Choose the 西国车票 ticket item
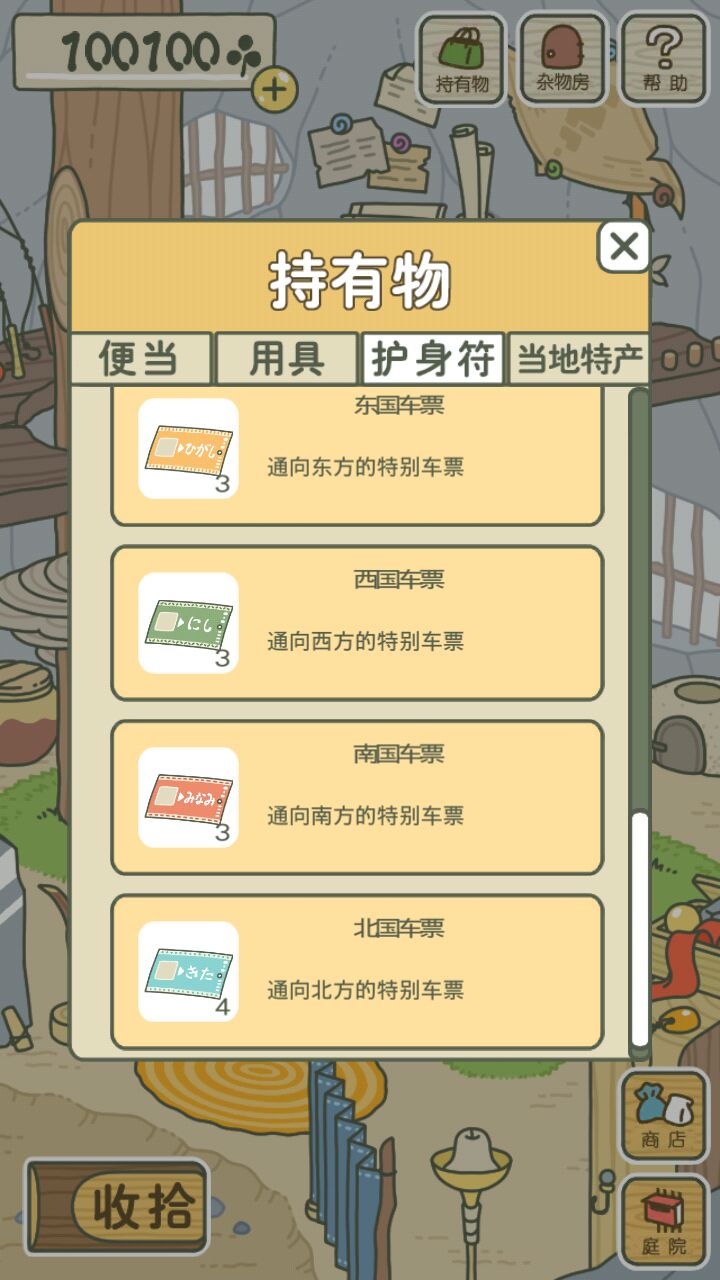Screen dimensions: 720x1280 [357, 622]
